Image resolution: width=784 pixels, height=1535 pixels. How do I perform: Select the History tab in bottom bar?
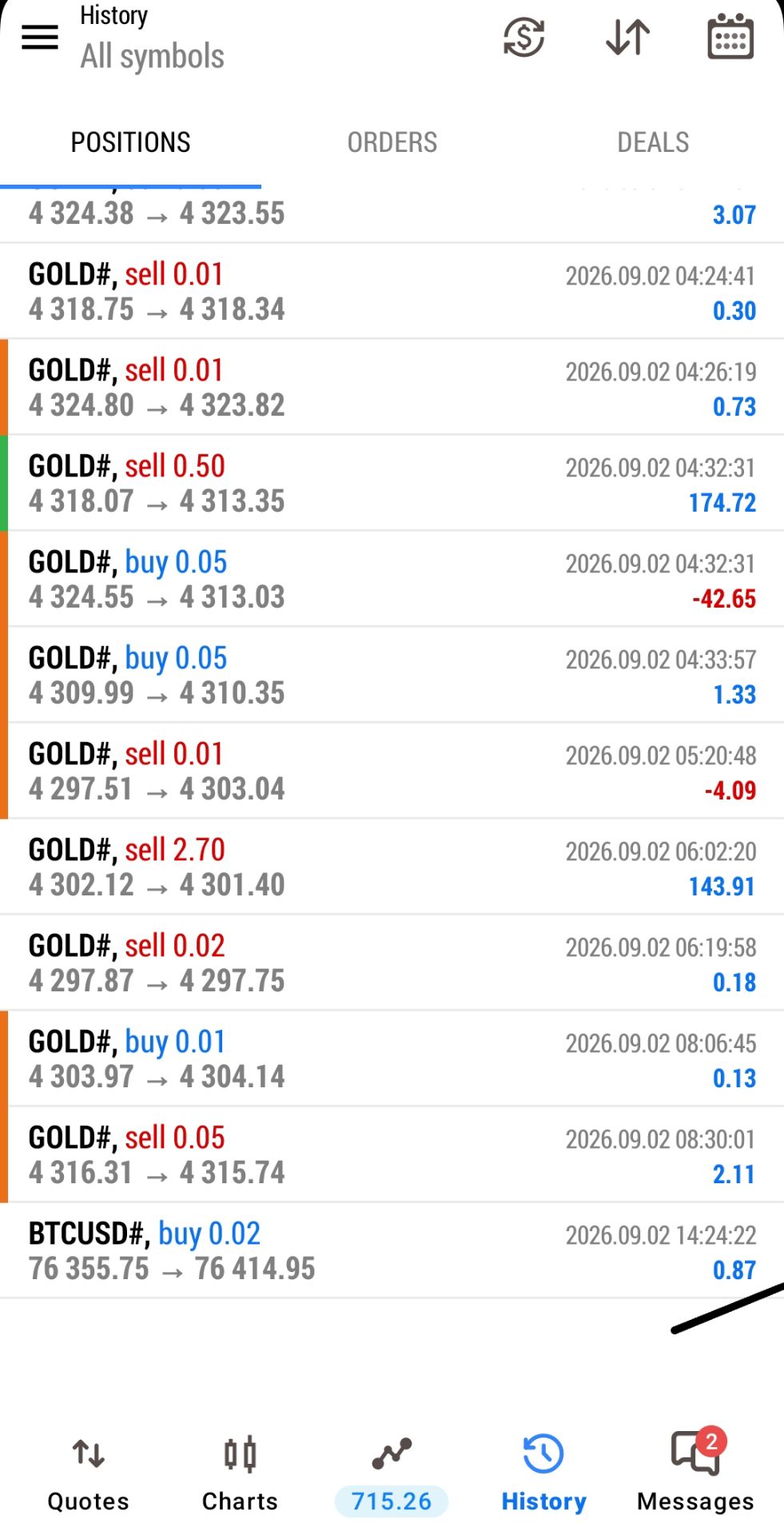tap(543, 1474)
